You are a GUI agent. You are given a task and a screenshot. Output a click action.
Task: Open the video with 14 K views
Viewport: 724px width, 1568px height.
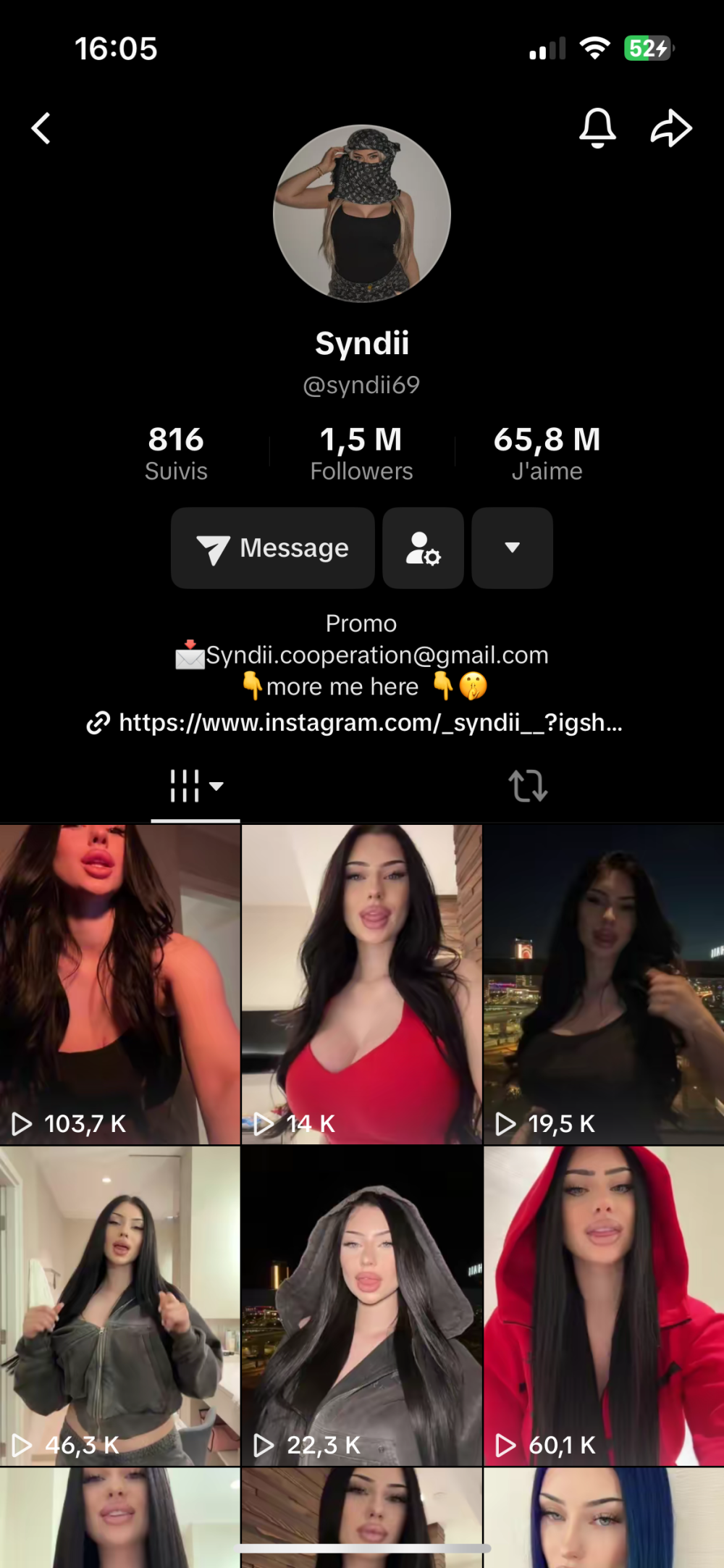(x=361, y=985)
